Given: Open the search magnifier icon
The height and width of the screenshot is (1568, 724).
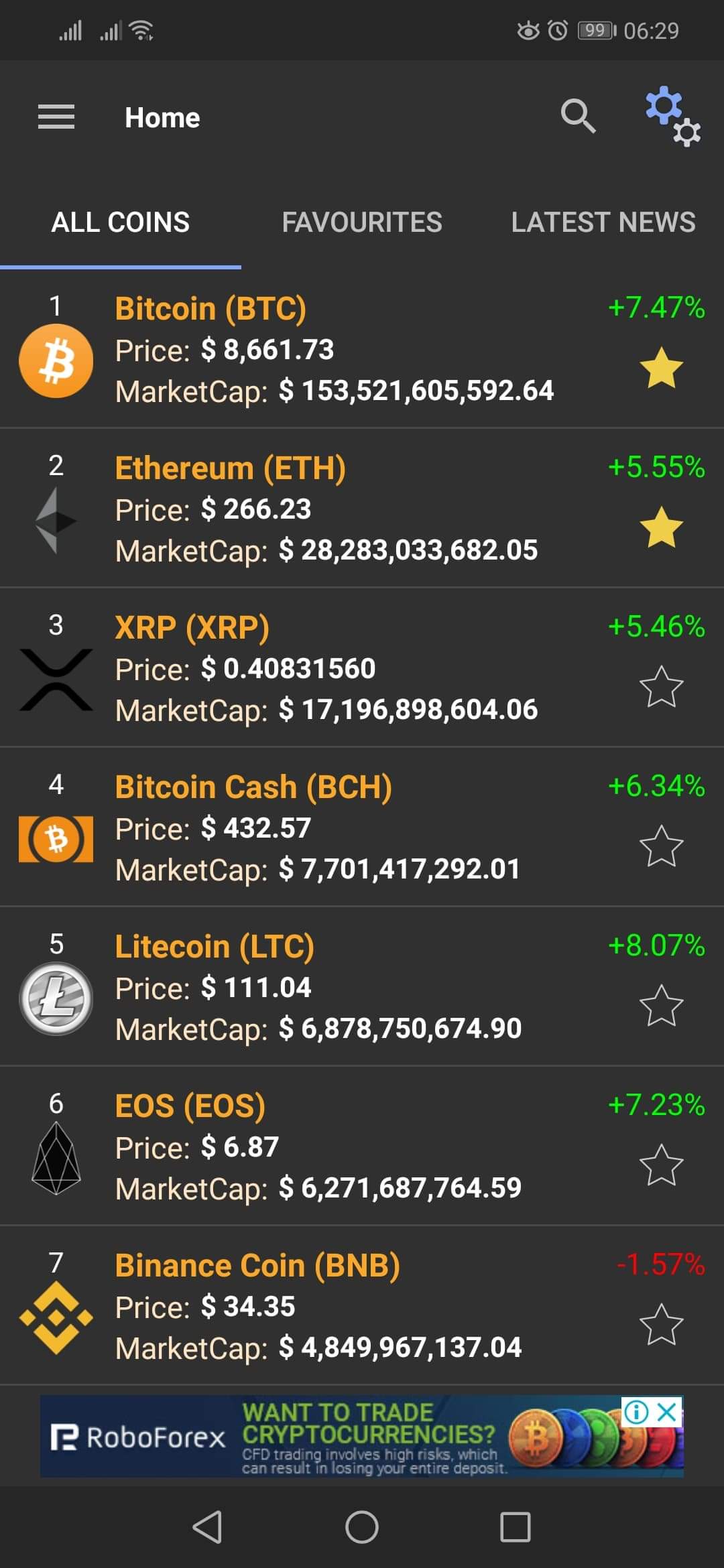Looking at the screenshot, I should [x=578, y=117].
